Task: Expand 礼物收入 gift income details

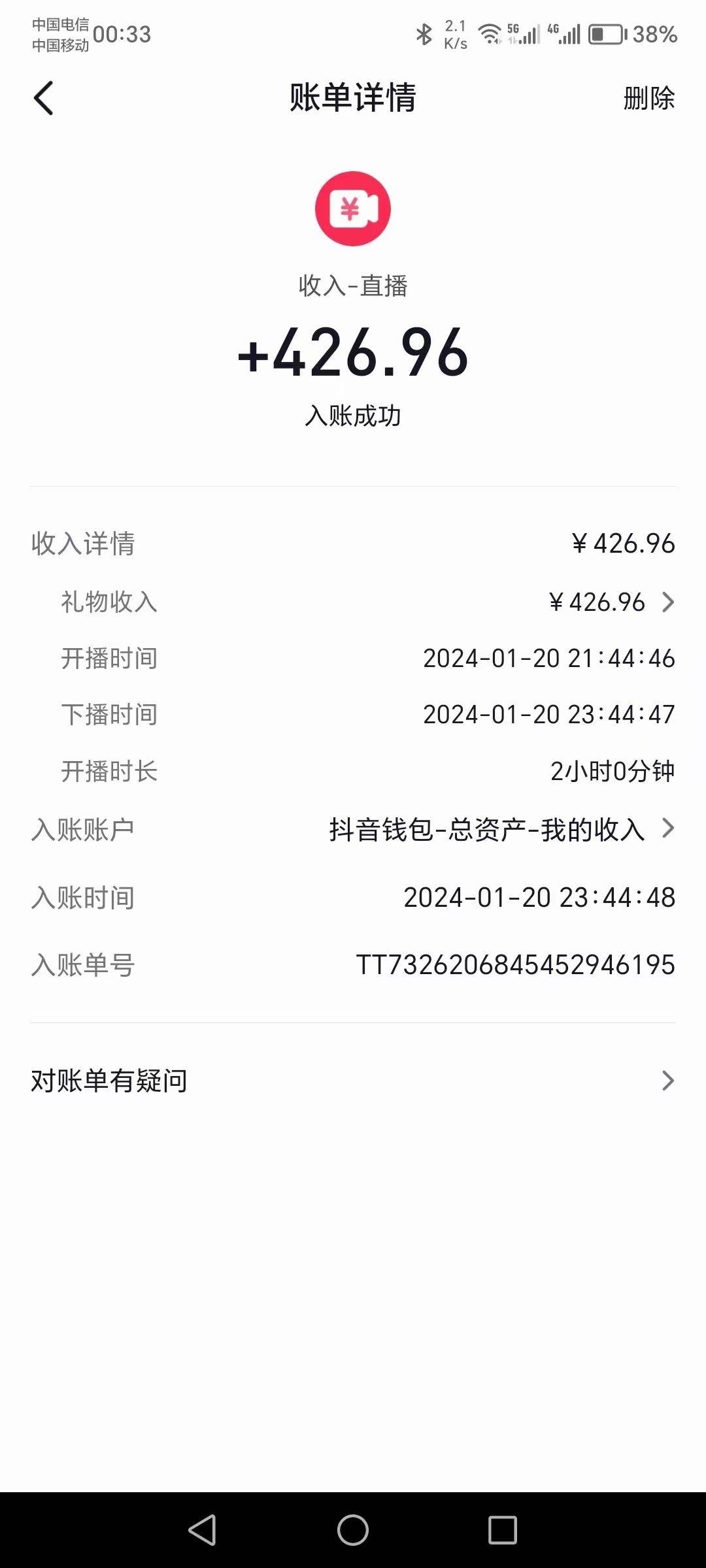Action: click(667, 602)
